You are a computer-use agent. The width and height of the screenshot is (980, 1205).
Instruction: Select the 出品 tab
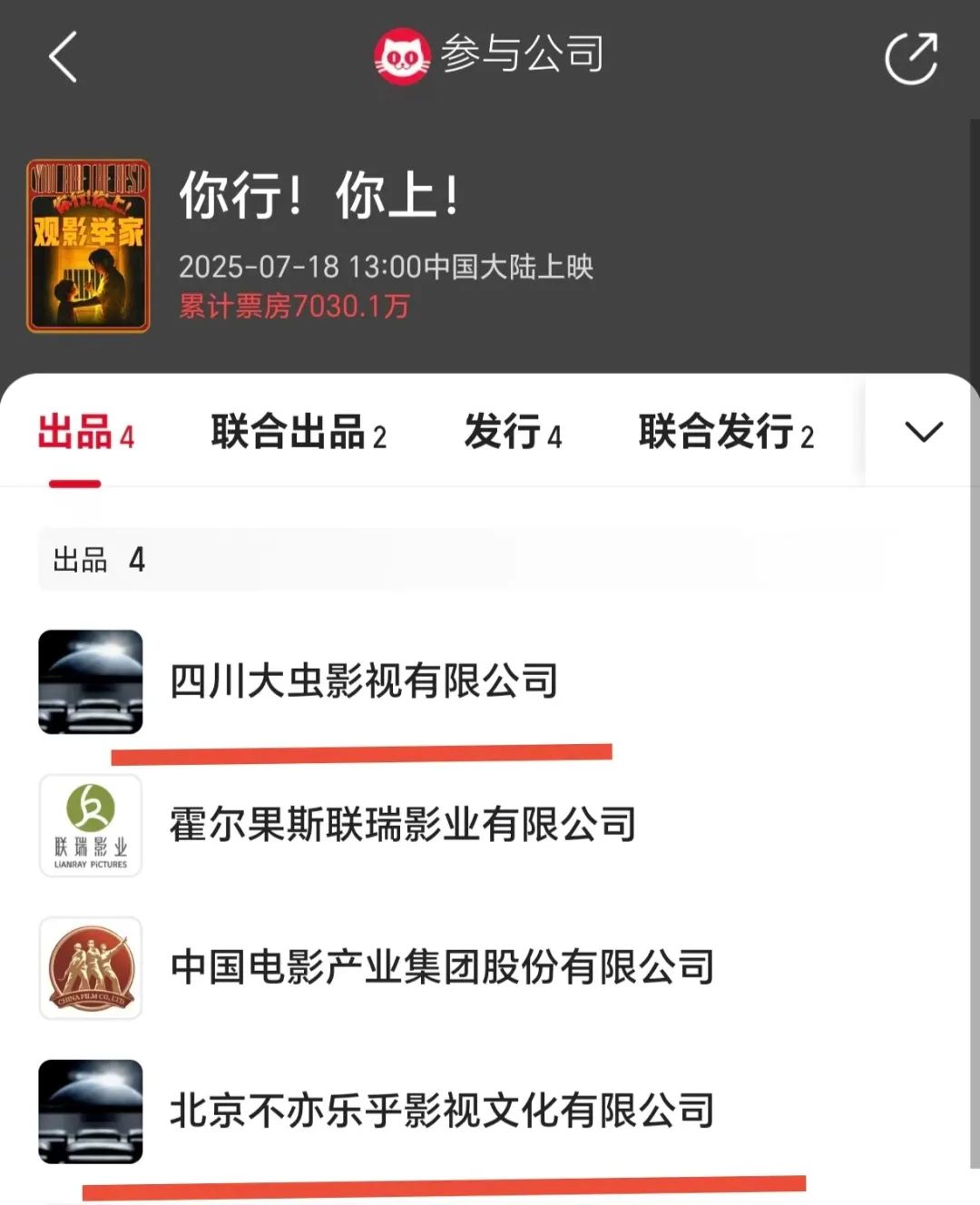click(85, 432)
